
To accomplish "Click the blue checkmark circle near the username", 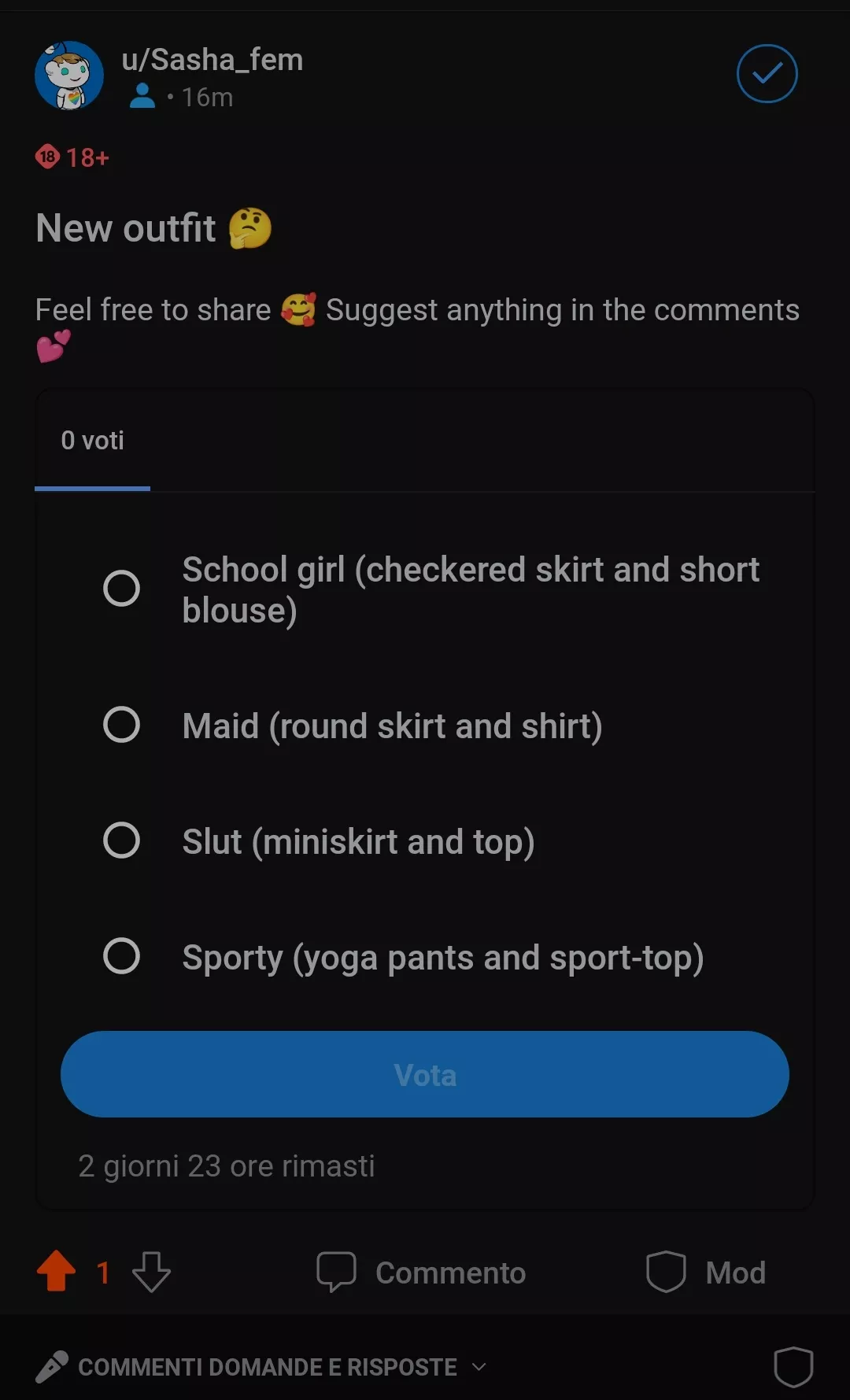I will tap(767, 73).
